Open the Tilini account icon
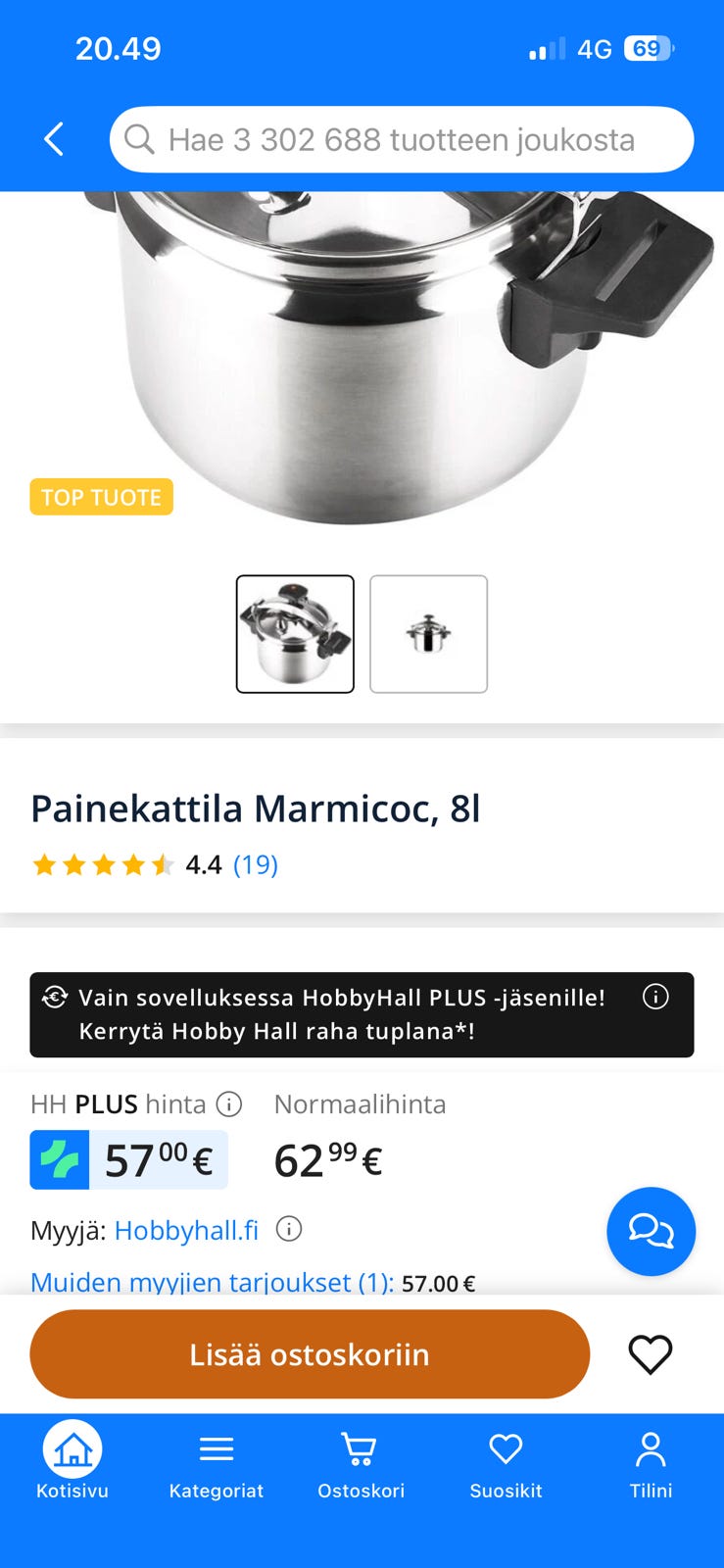Screen dimensions: 724x1568 point(651,1447)
